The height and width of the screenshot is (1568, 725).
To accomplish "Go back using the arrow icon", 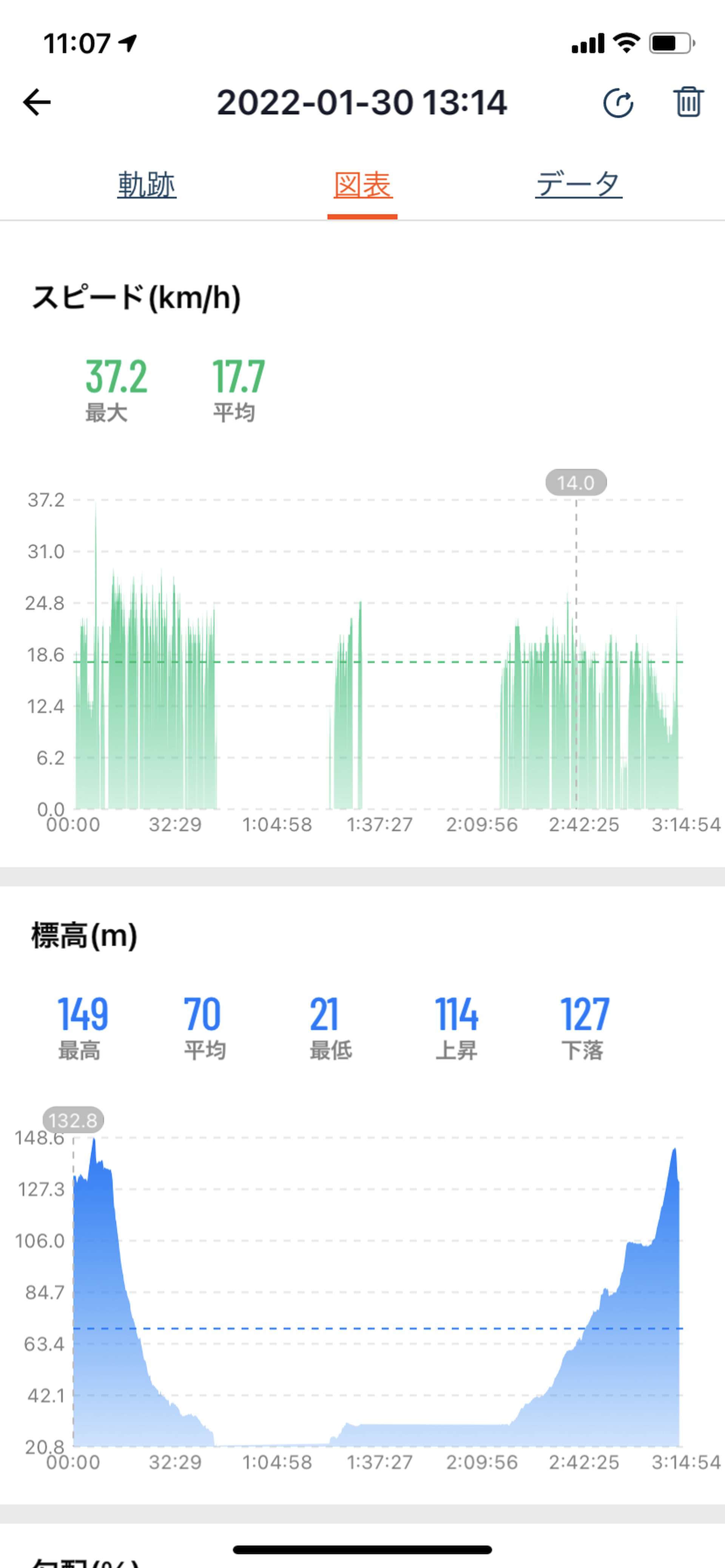I will point(37,102).
